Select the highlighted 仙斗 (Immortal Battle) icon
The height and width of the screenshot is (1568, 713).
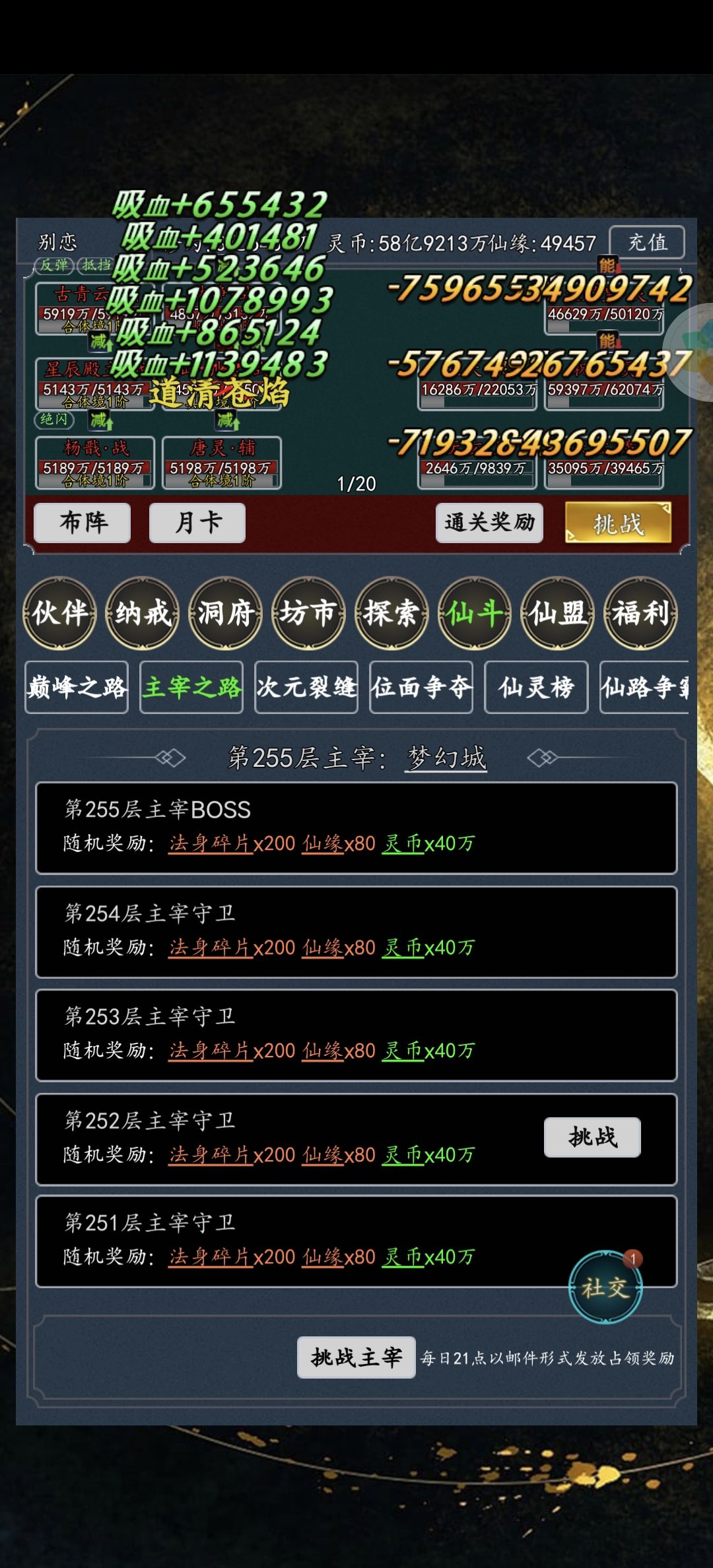(475, 614)
